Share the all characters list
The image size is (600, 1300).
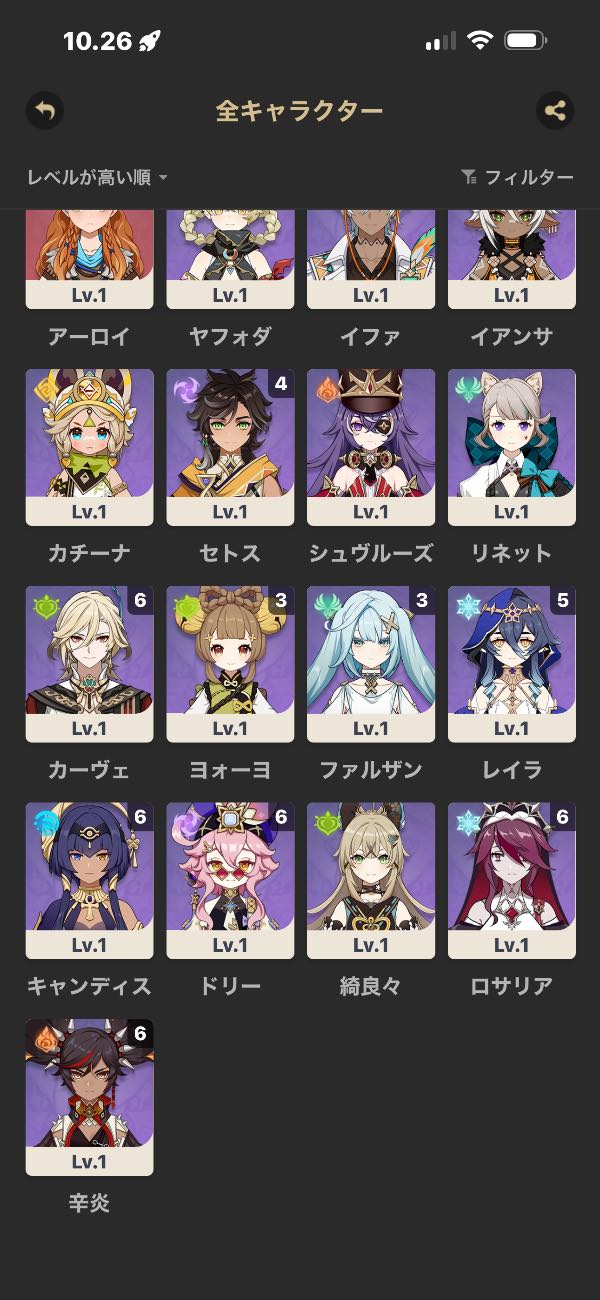pos(555,111)
